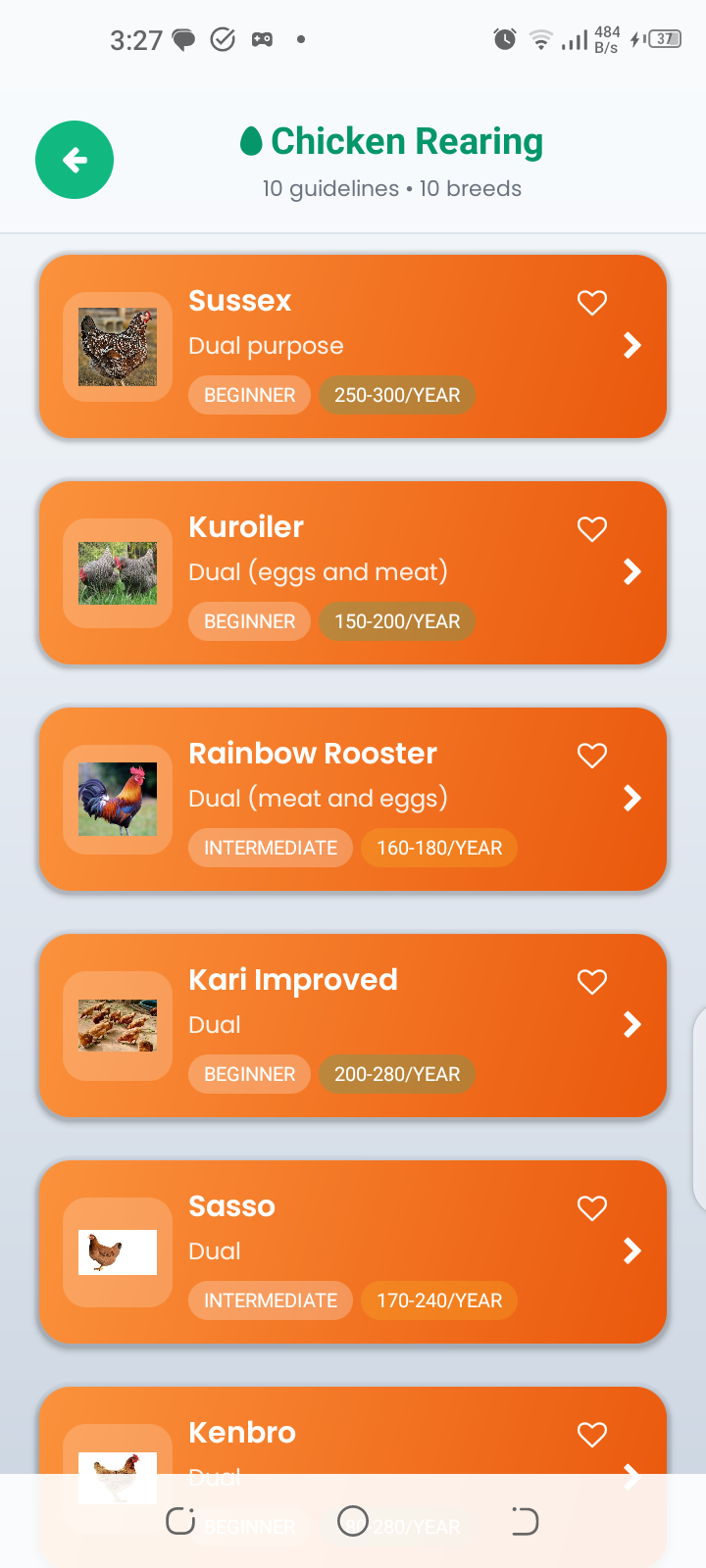The image size is (706, 1568).
Task: Tap the Android home navigation circle
Action: coord(353,1521)
